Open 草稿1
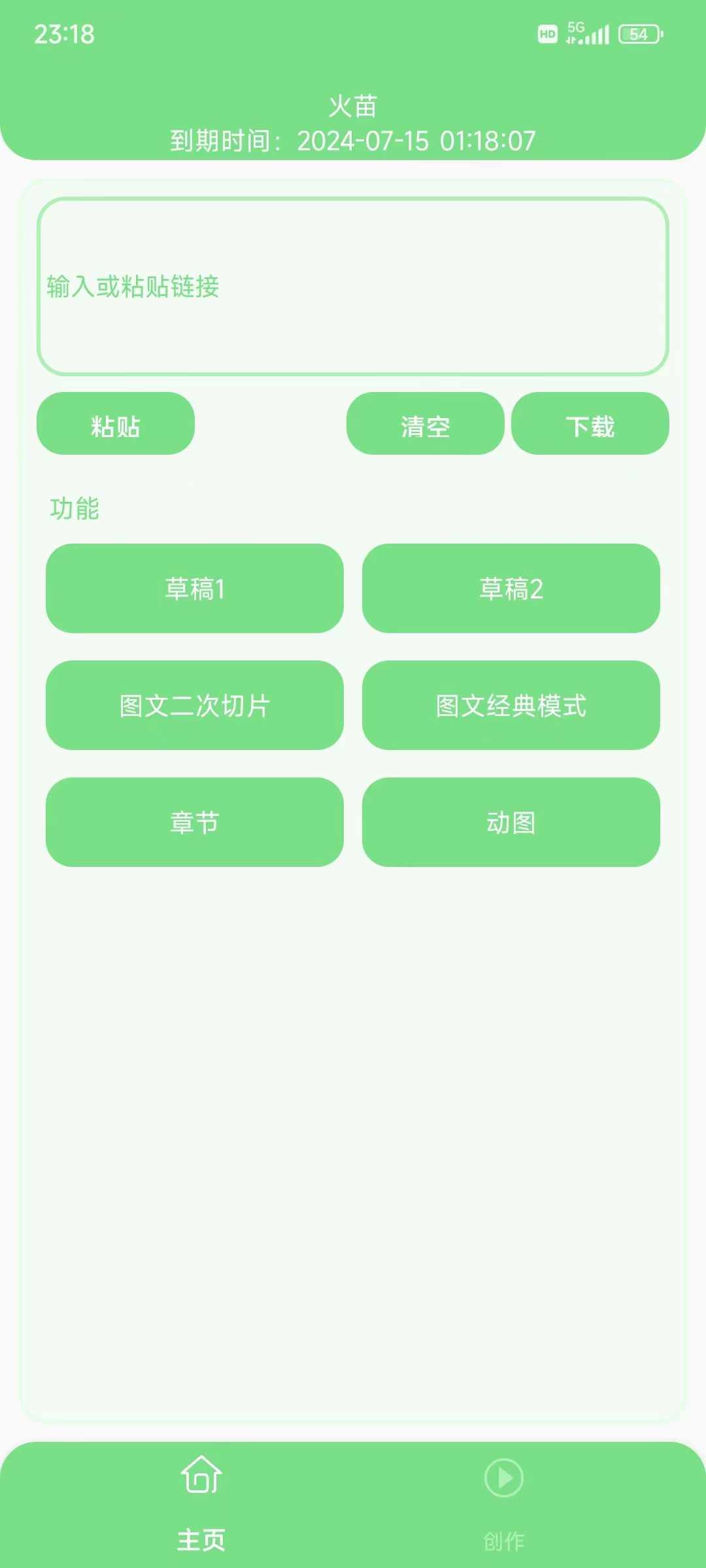Viewport: 706px width, 1568px height. click(x=195, y=588)
